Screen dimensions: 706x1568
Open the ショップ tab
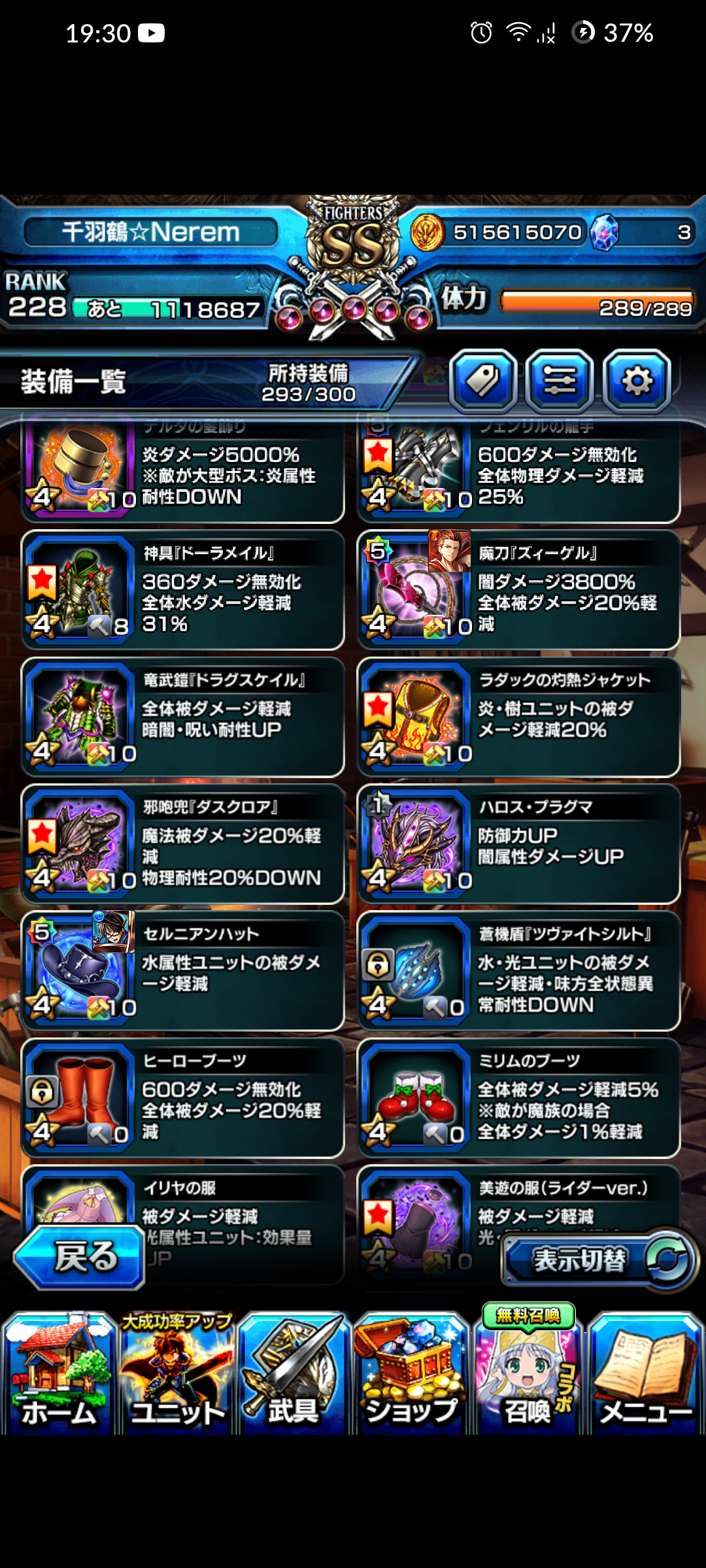pyautogui.click(x=412, y=1373)
